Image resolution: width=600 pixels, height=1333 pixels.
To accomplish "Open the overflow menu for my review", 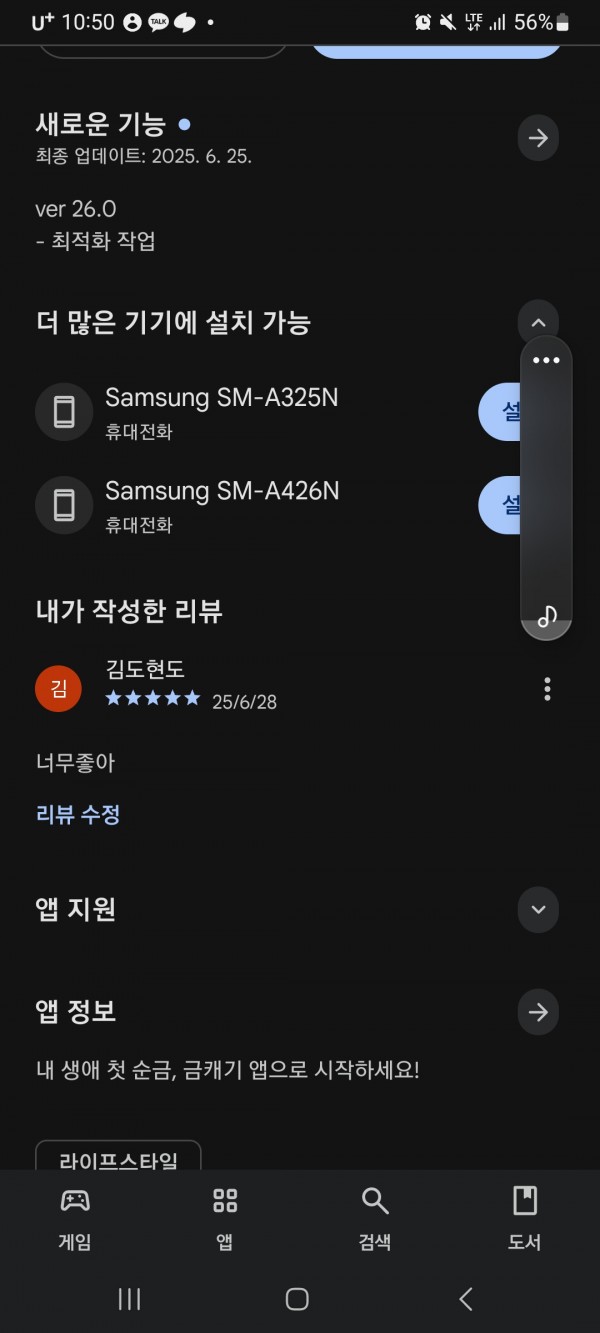I will [x=547, y=689].
